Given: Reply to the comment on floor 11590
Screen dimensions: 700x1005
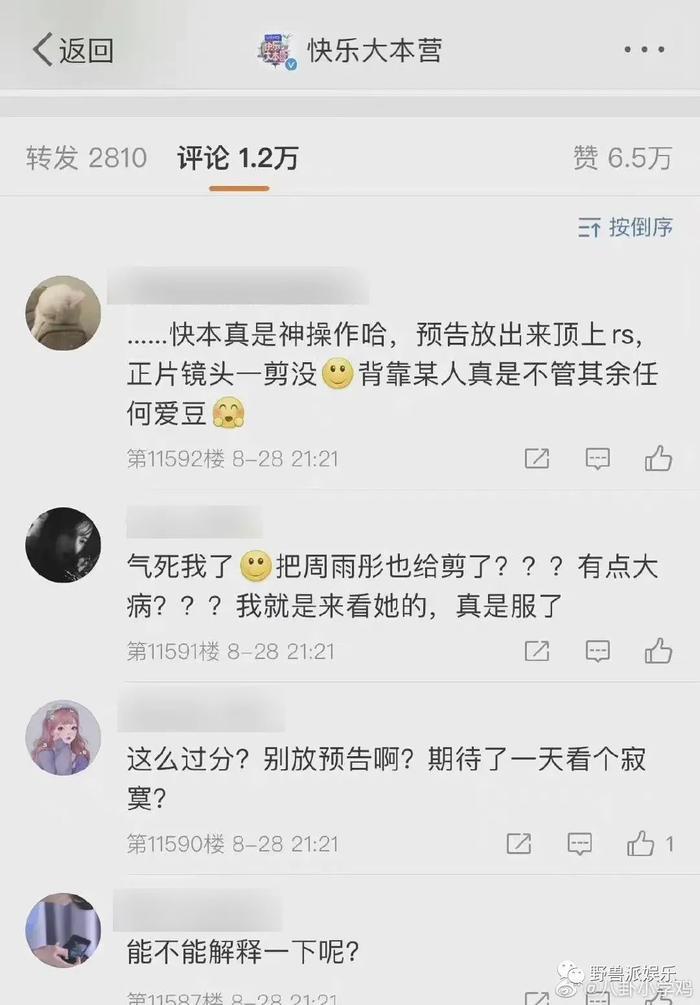Looking at the screenshot, I should click(579, 844).
